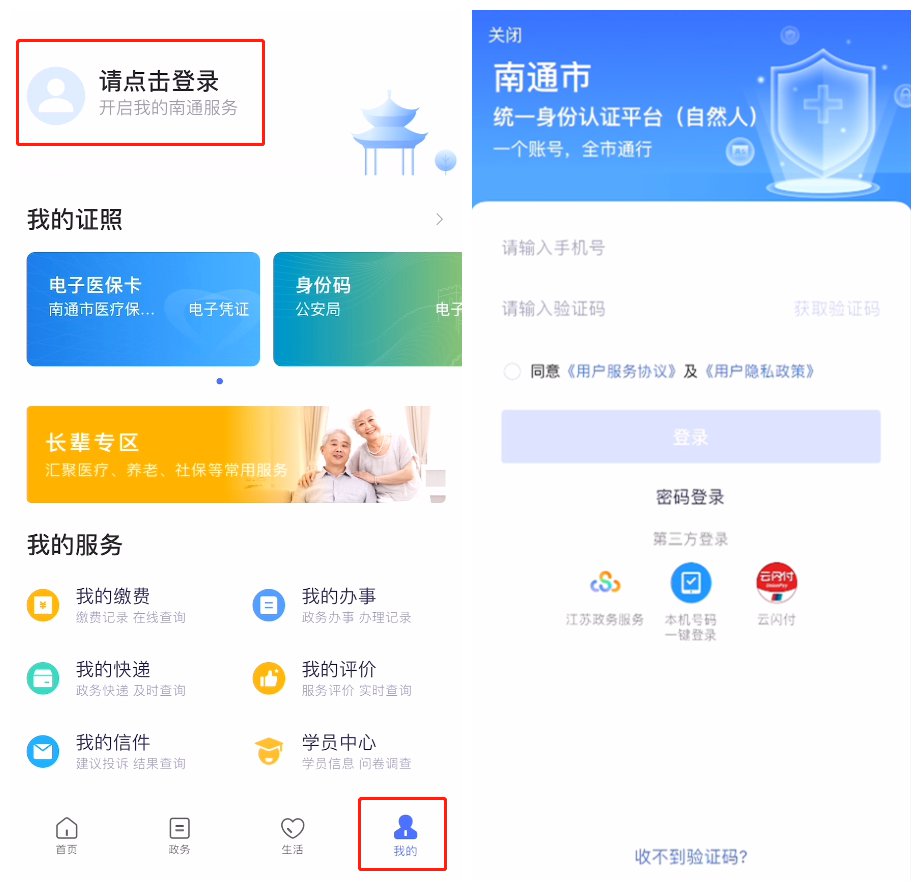Open the 身份码 card
Viewport: 921px width, 891px height.
coord(367,309)
